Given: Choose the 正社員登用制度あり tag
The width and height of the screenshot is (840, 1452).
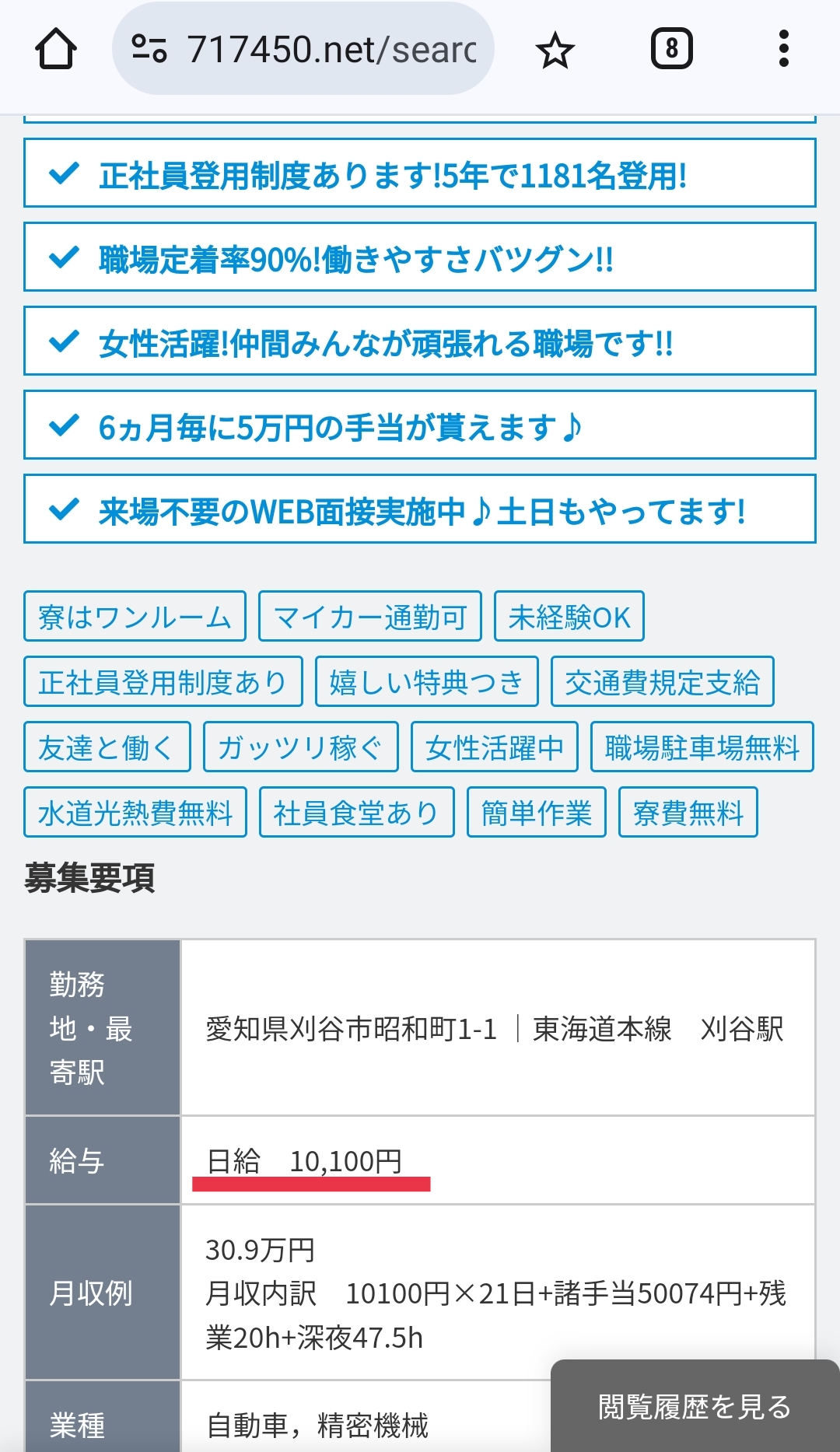Looking at the screenshot, I should point(163,681).
